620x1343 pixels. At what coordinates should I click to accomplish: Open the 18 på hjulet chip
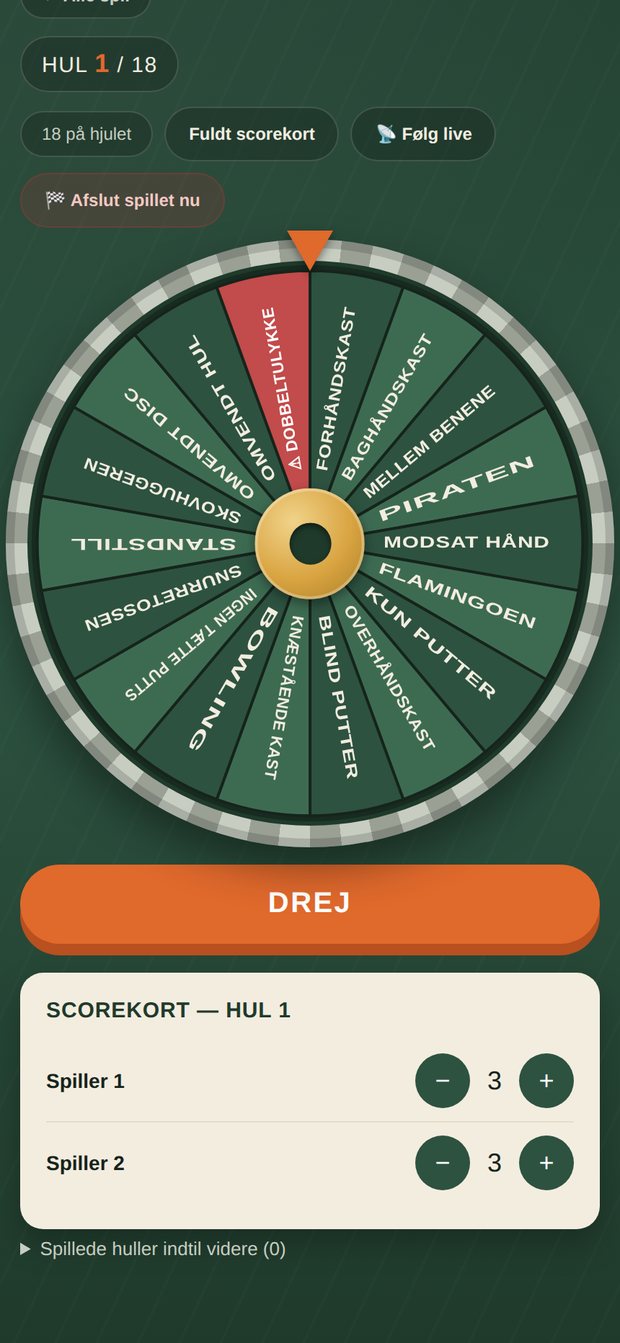pyautogui.click(x=86, y=134)
